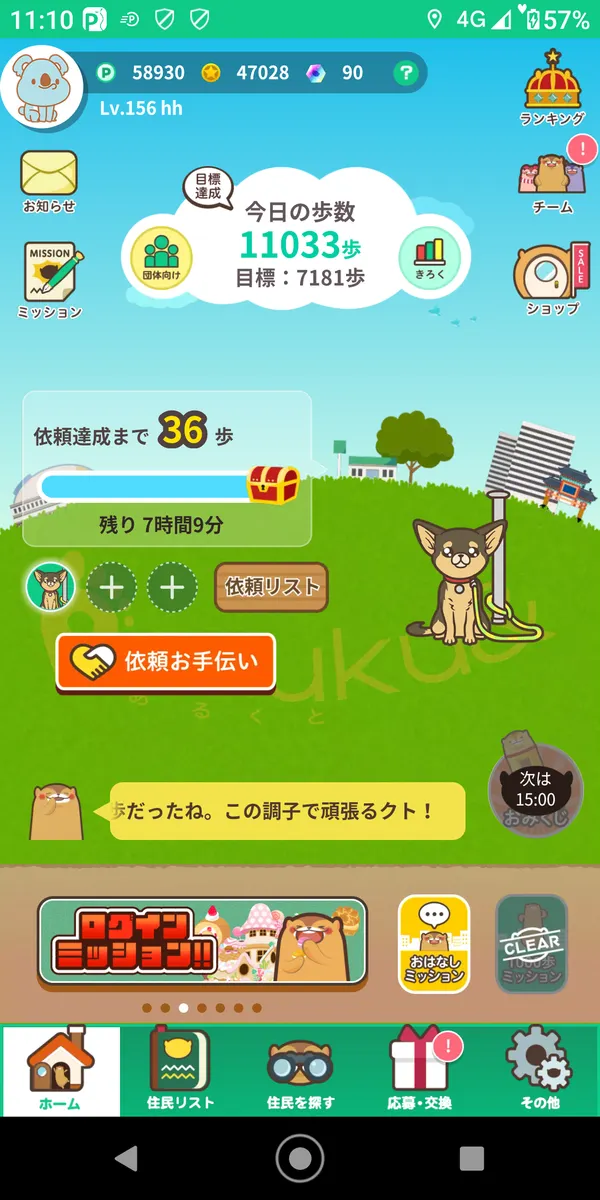This screenshot has height=1200, width=600.
Task: Open お知らせ mail notices
Action: [49, 180]
